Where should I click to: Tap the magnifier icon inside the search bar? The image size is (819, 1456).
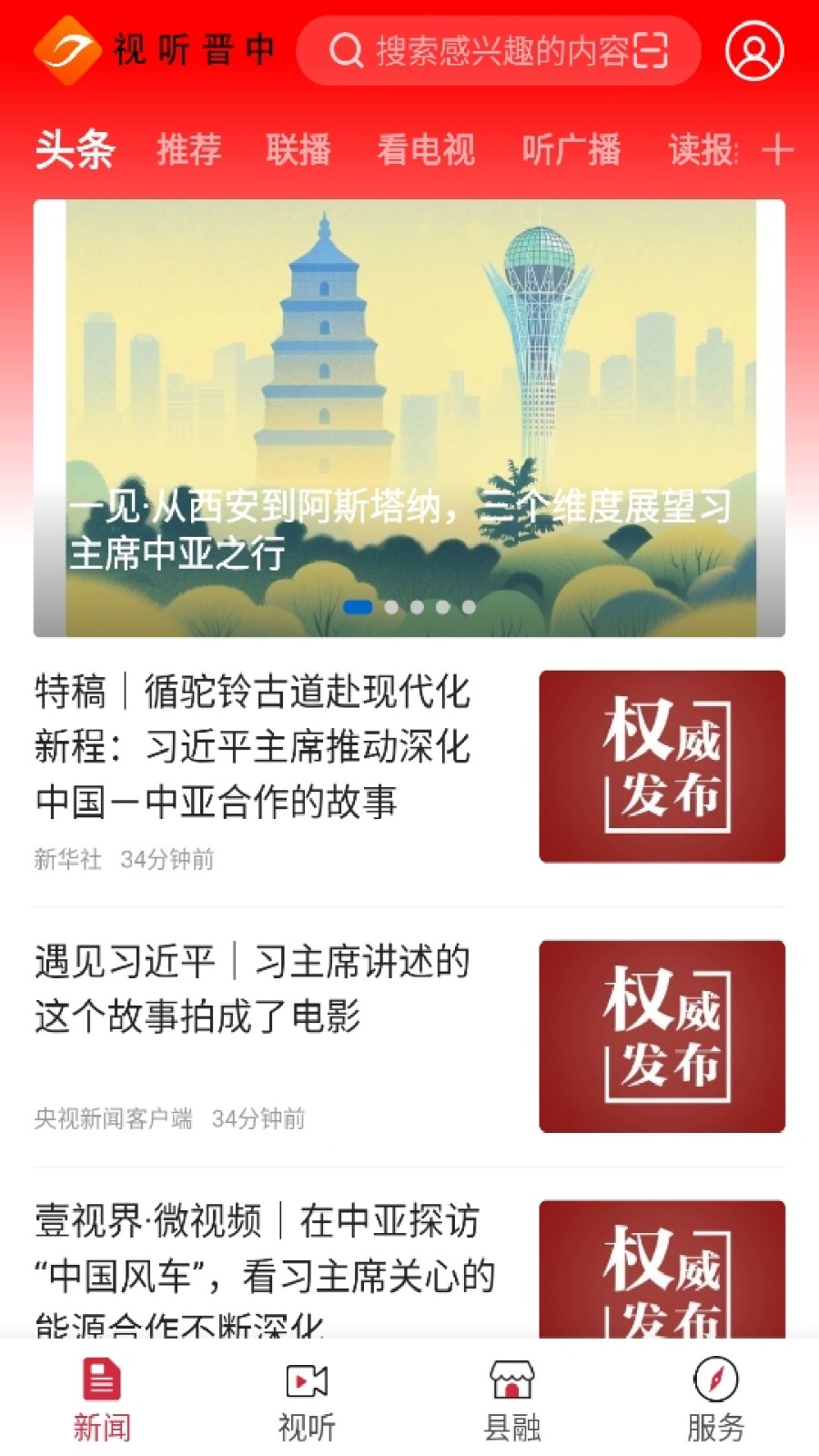[346, 52]
